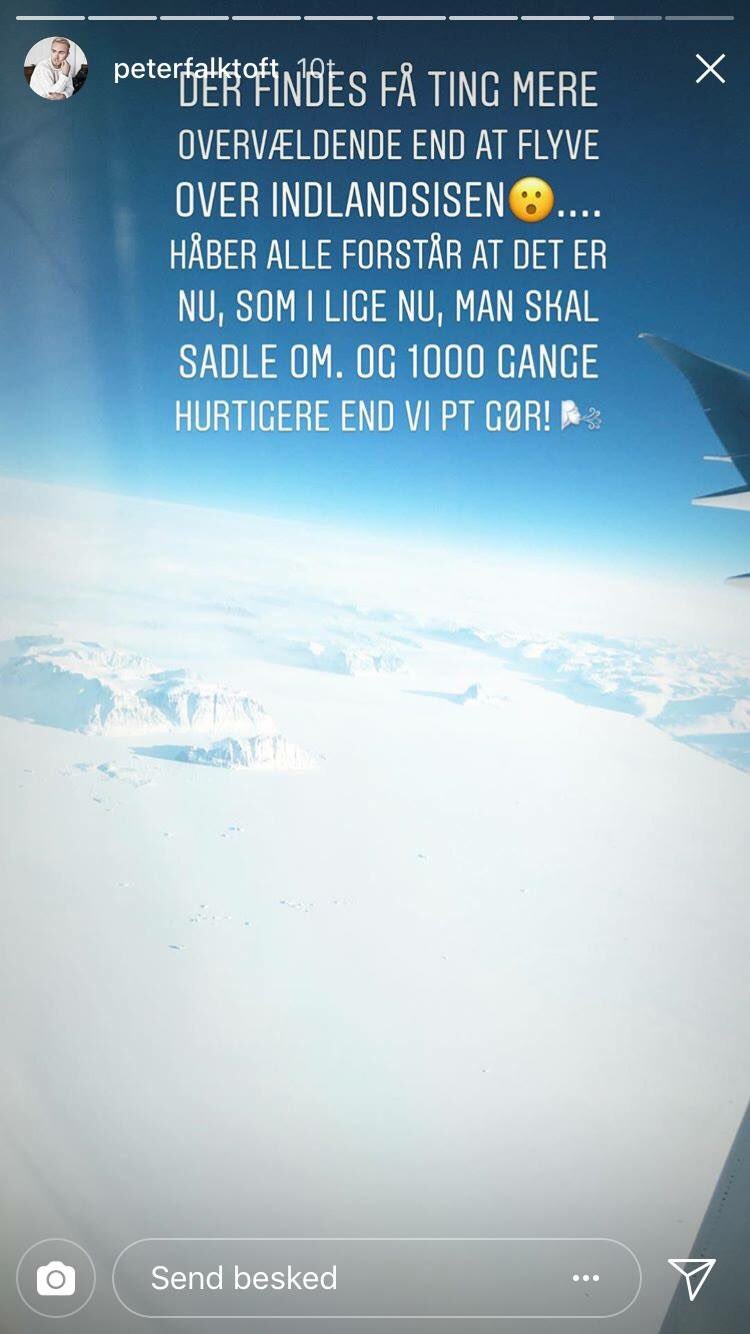The image size is (750, 1334).
Task: Open the three-dot more options
Action: [586, 1278]
